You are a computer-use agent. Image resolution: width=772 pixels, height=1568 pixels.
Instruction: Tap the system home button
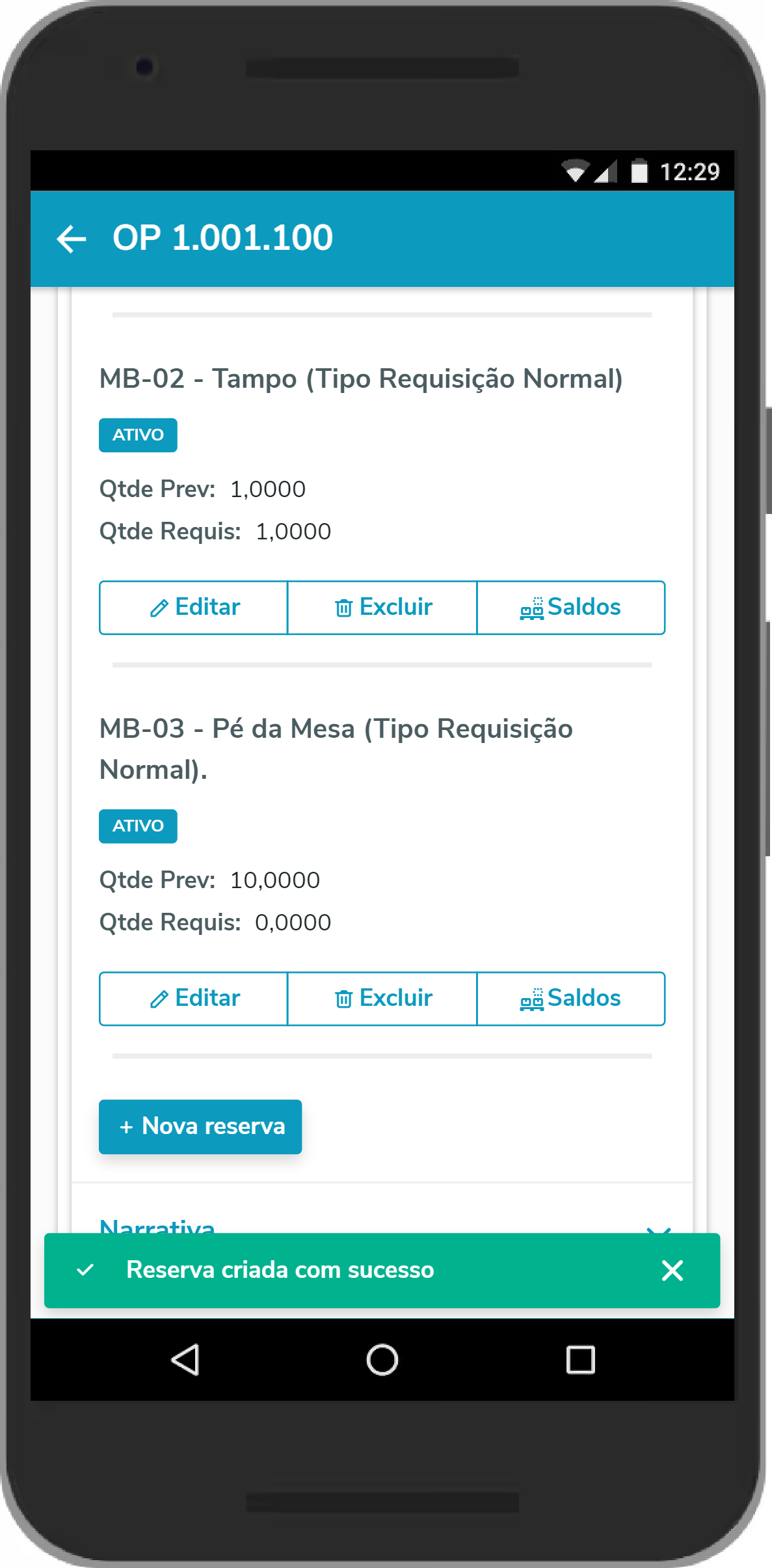(x=382, y=1360)
